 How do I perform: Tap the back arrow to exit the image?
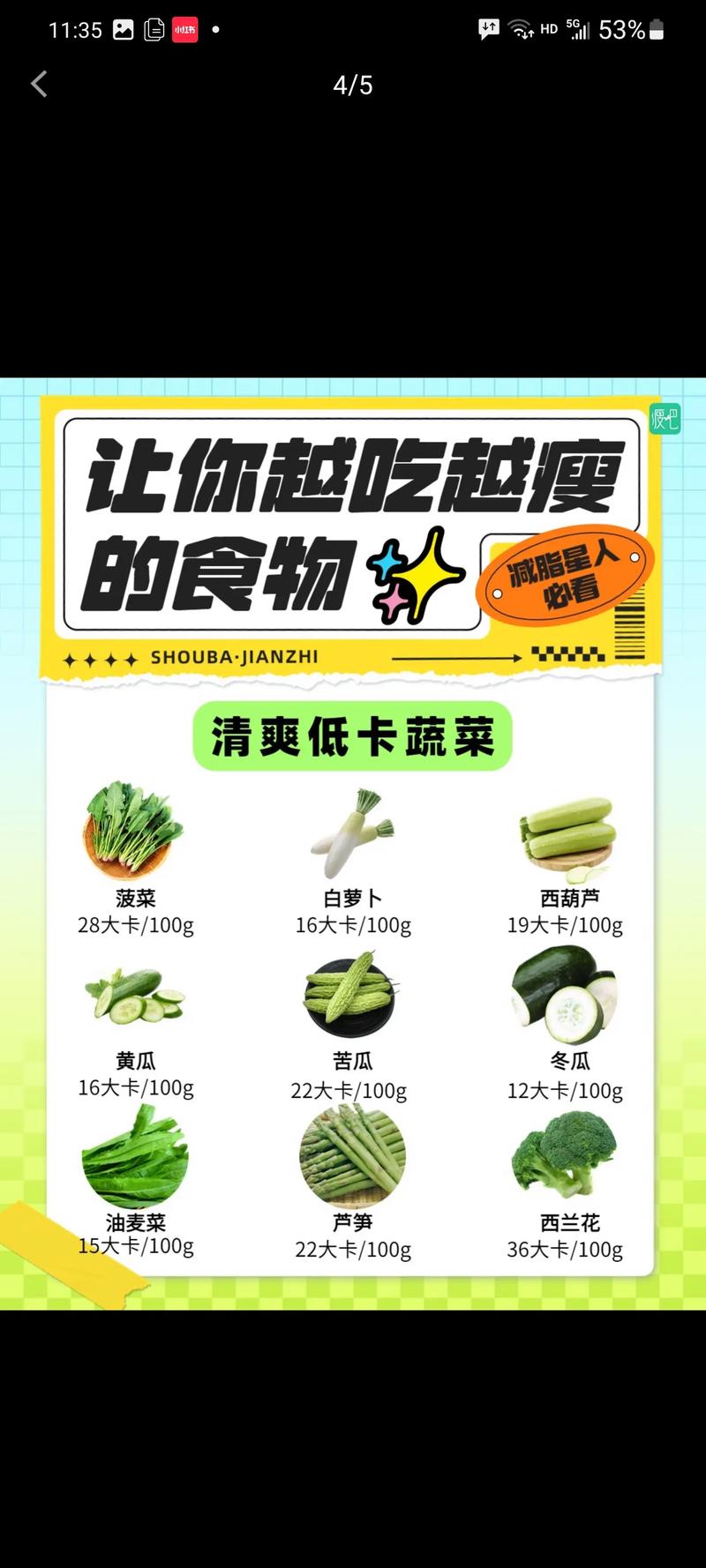[x=37, y=84]
